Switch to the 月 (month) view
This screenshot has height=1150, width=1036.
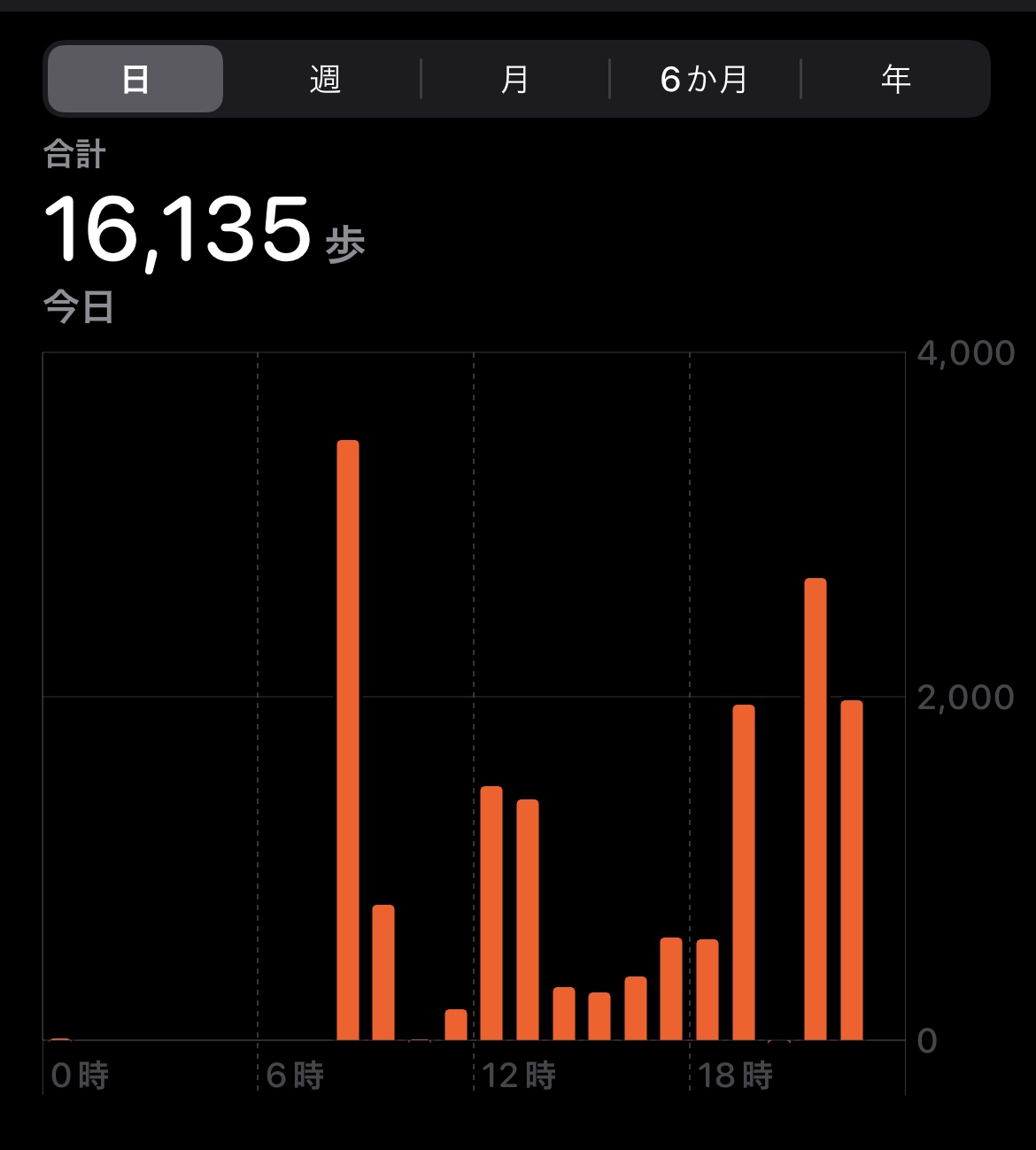pos(514,80)
